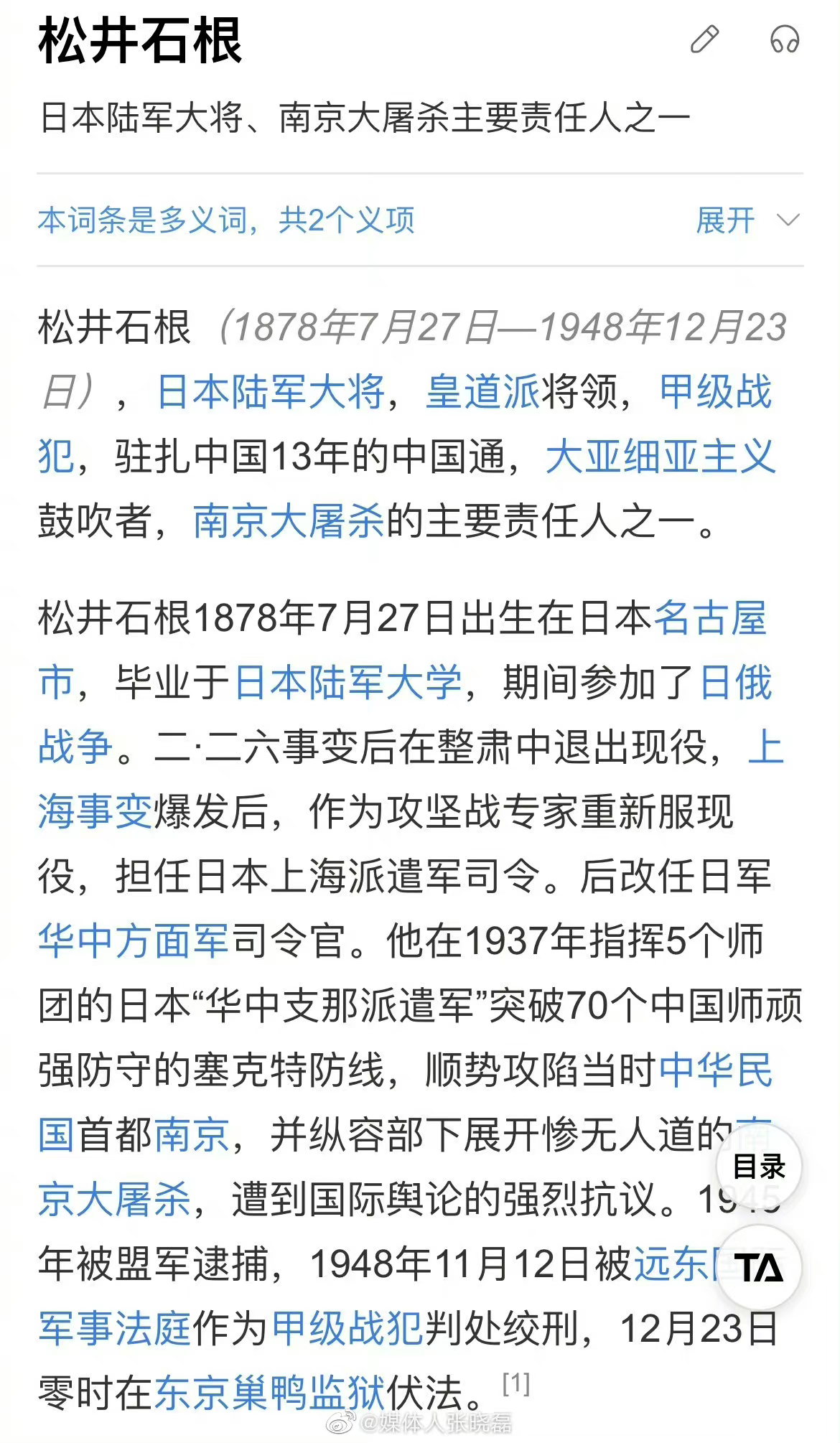The image size is (840, 1443).
Task: Open the 东京巢鸭监狱 link
Action: pyautogui.click(x=270, y=1393)
